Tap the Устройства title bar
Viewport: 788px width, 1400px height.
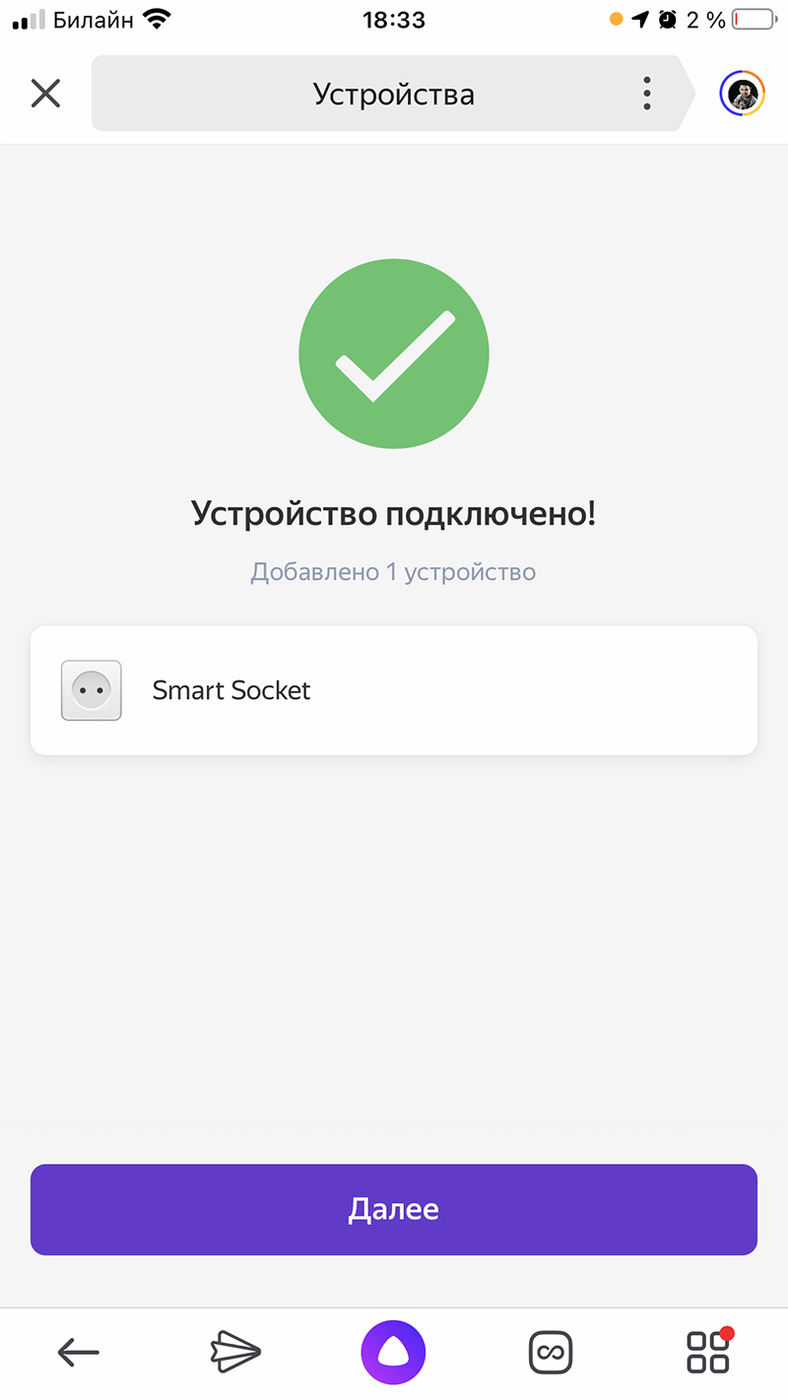(x=393, y=94)
